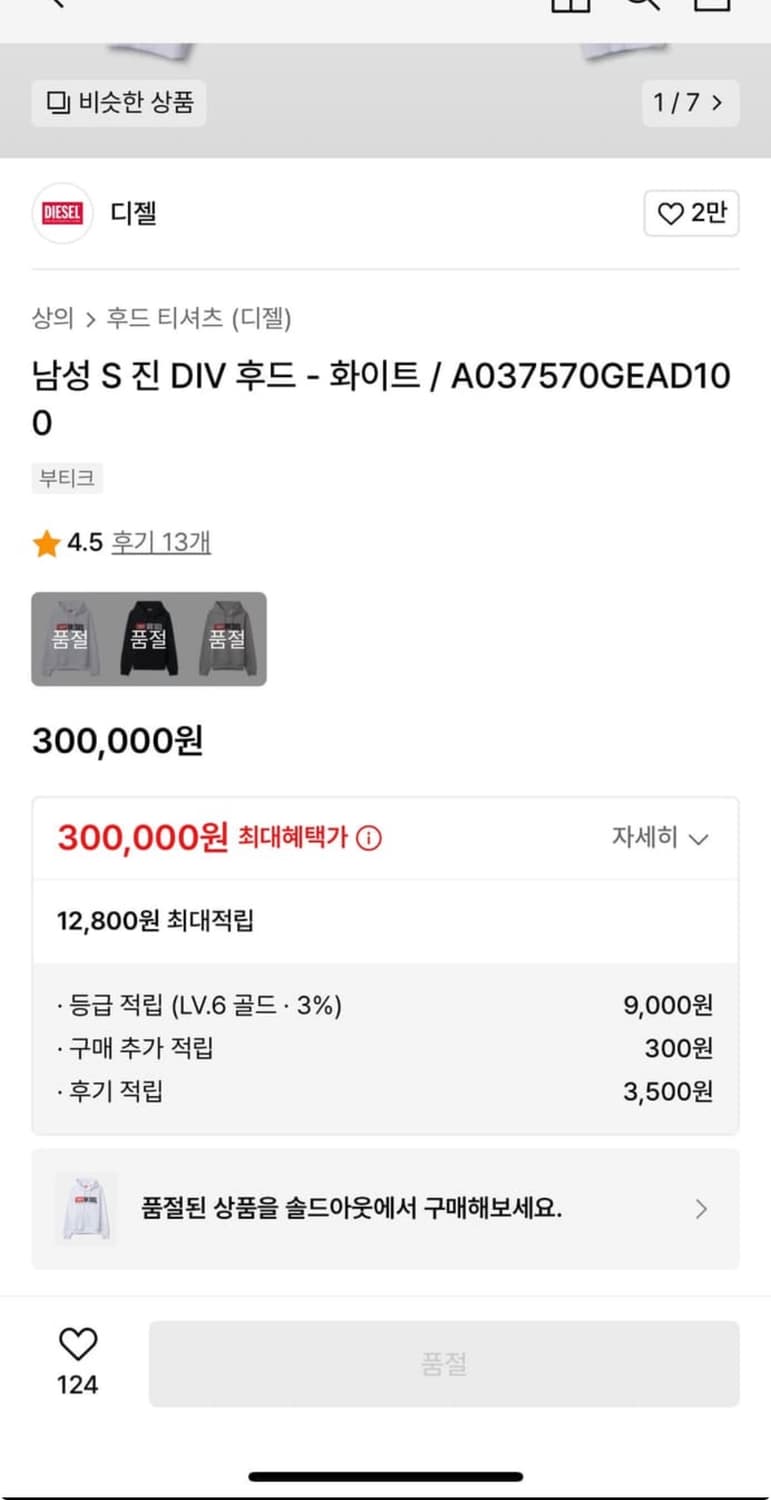Select the white hoodie color thumbnail
The image size is (771, 1500).
click(68, 640)
